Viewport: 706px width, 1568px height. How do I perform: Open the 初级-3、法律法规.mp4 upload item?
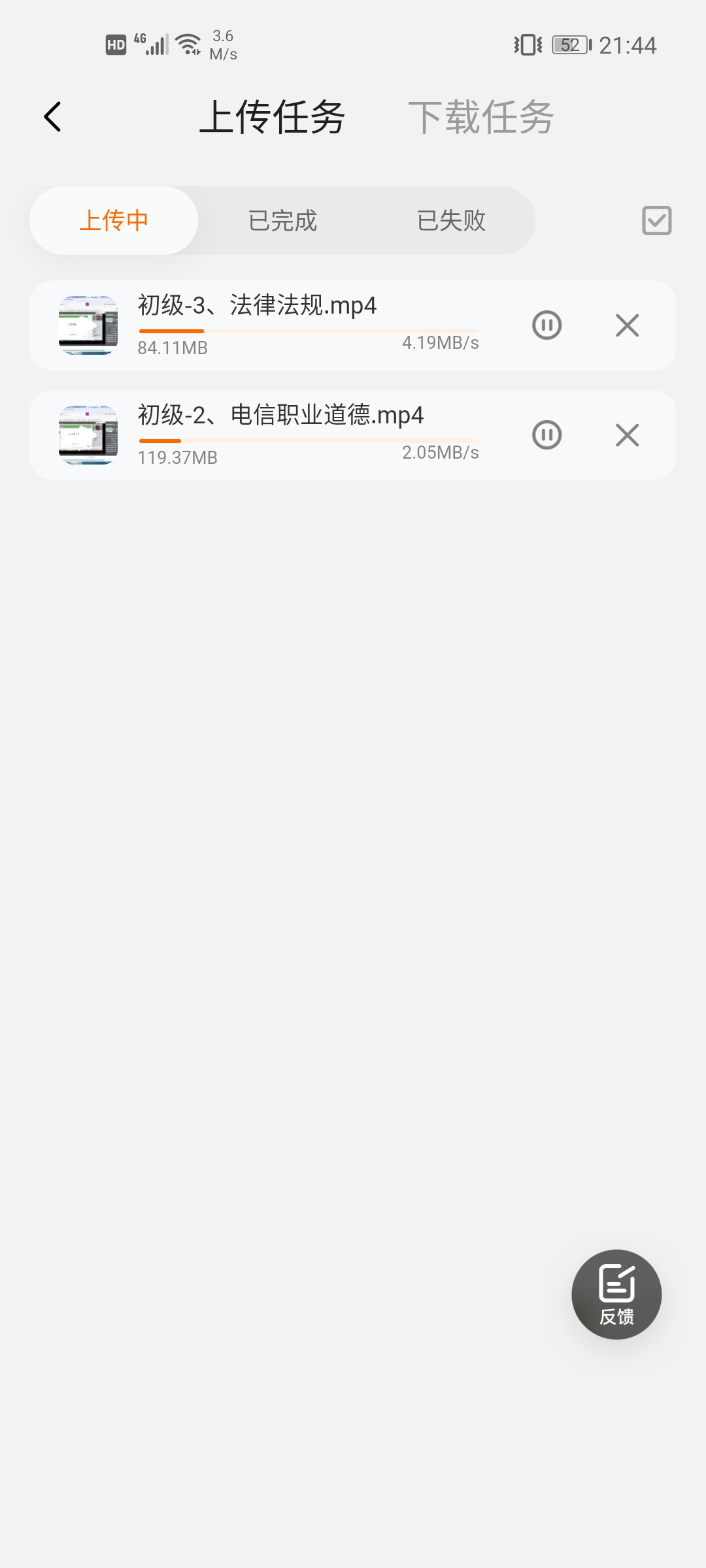(x=257, y=306)
